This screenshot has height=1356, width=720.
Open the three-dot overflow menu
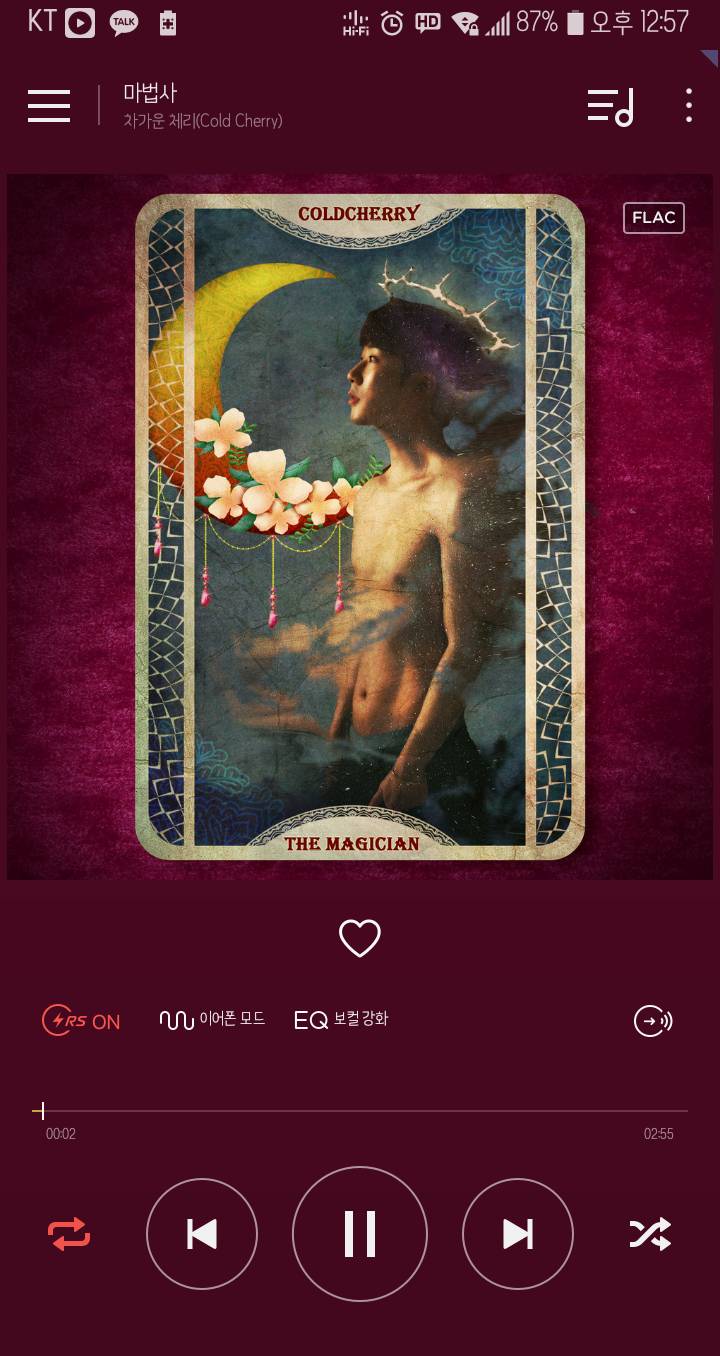click(688, 106)
